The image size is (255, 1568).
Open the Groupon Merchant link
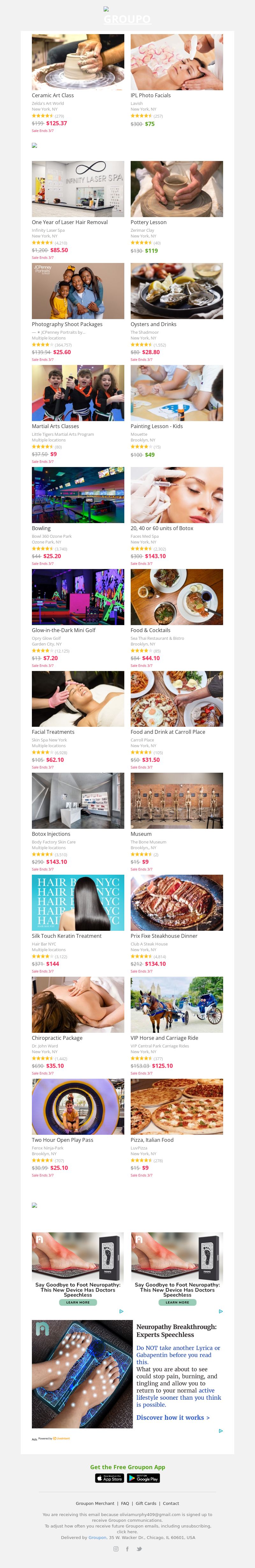click(95, 1504)
